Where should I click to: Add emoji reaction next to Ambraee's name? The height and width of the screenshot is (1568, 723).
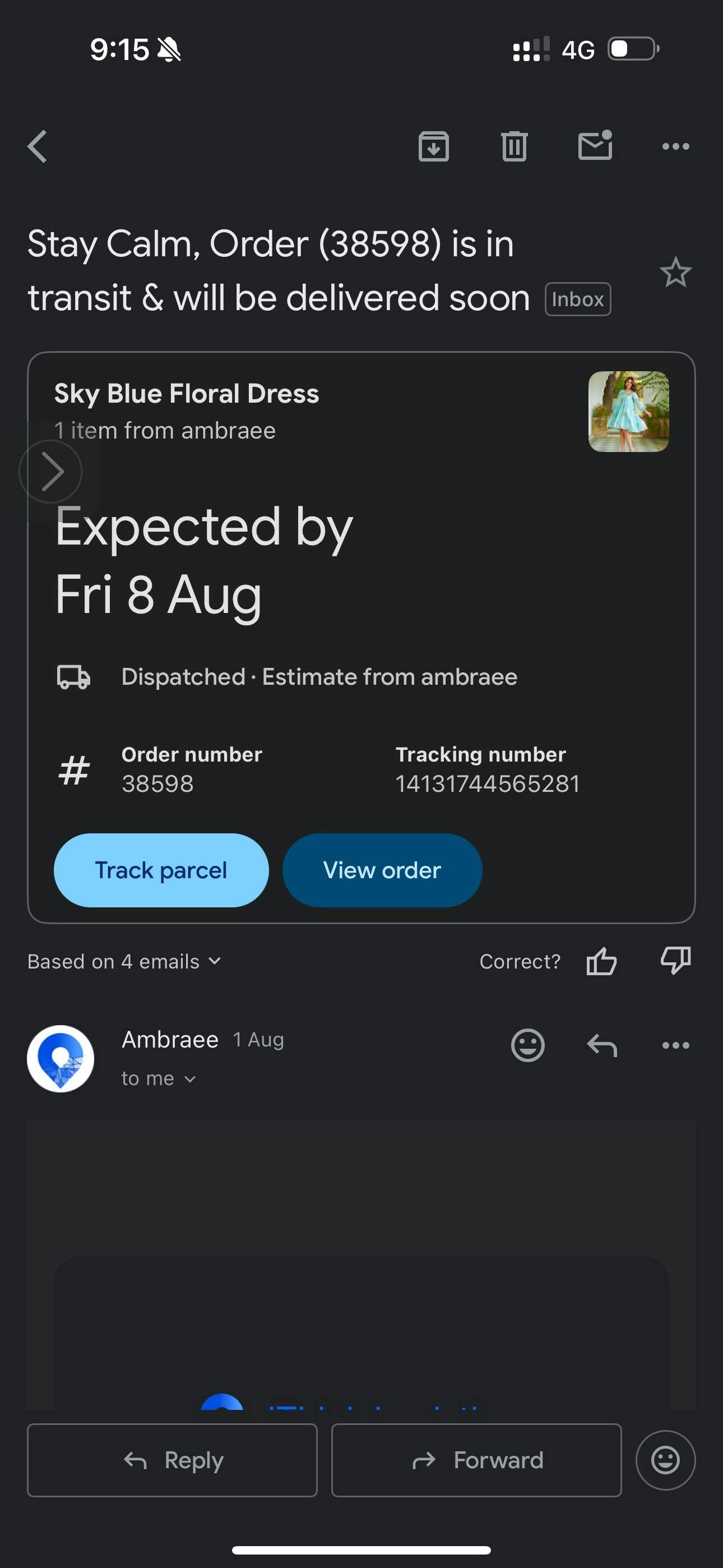(527, 1045)
